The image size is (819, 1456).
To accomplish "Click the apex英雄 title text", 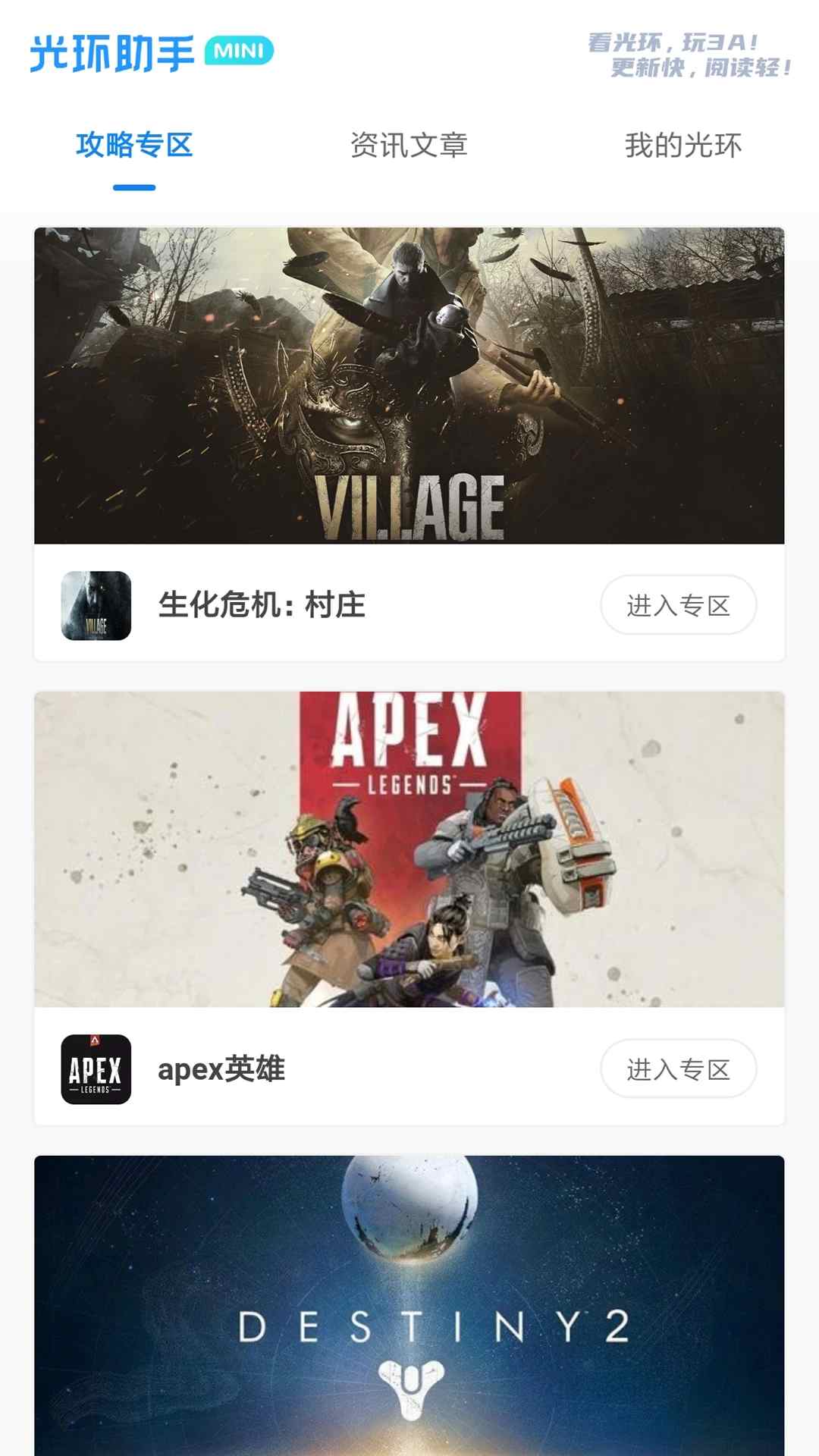I will click(x=221, y=1069).
